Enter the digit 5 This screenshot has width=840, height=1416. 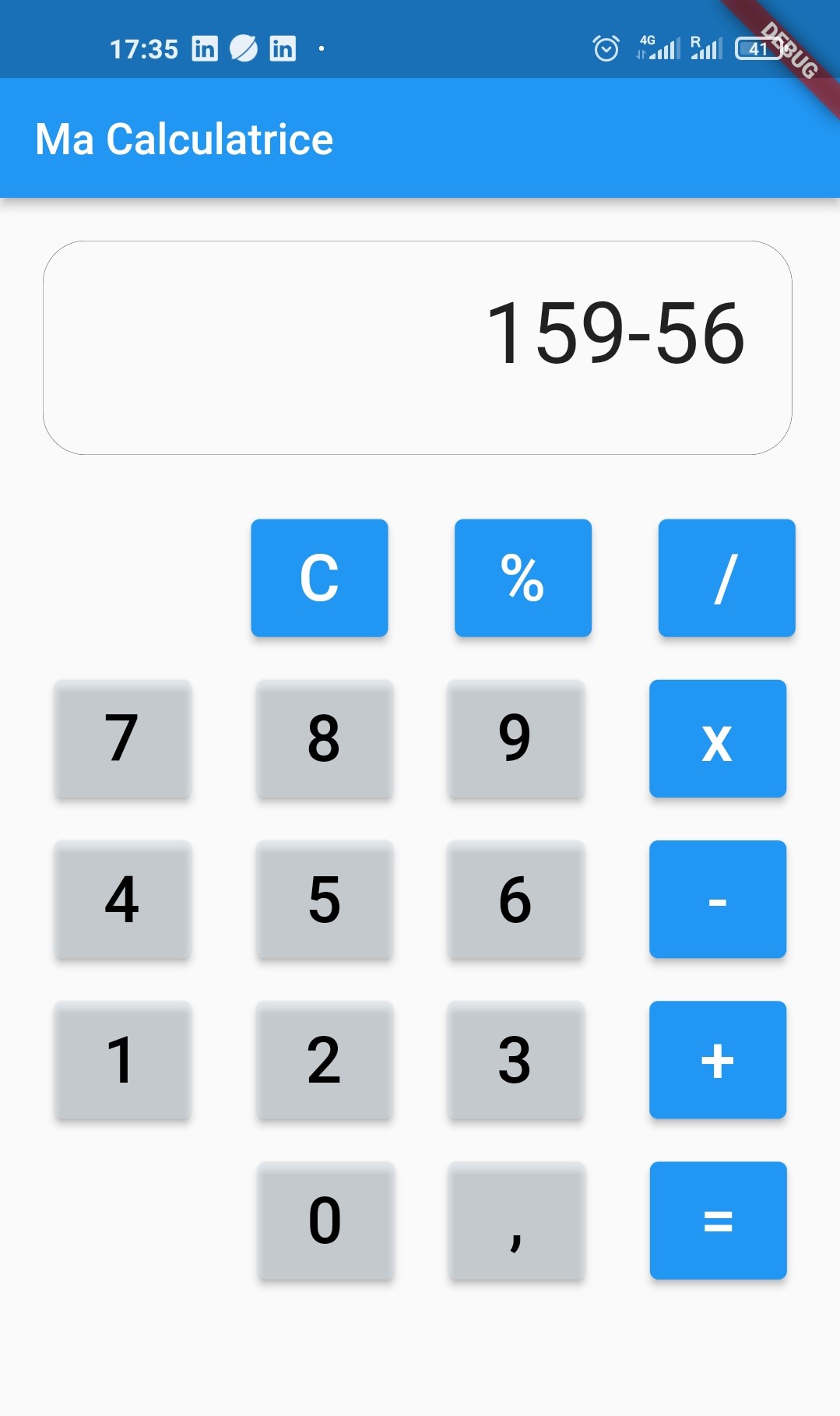point(325,900)
